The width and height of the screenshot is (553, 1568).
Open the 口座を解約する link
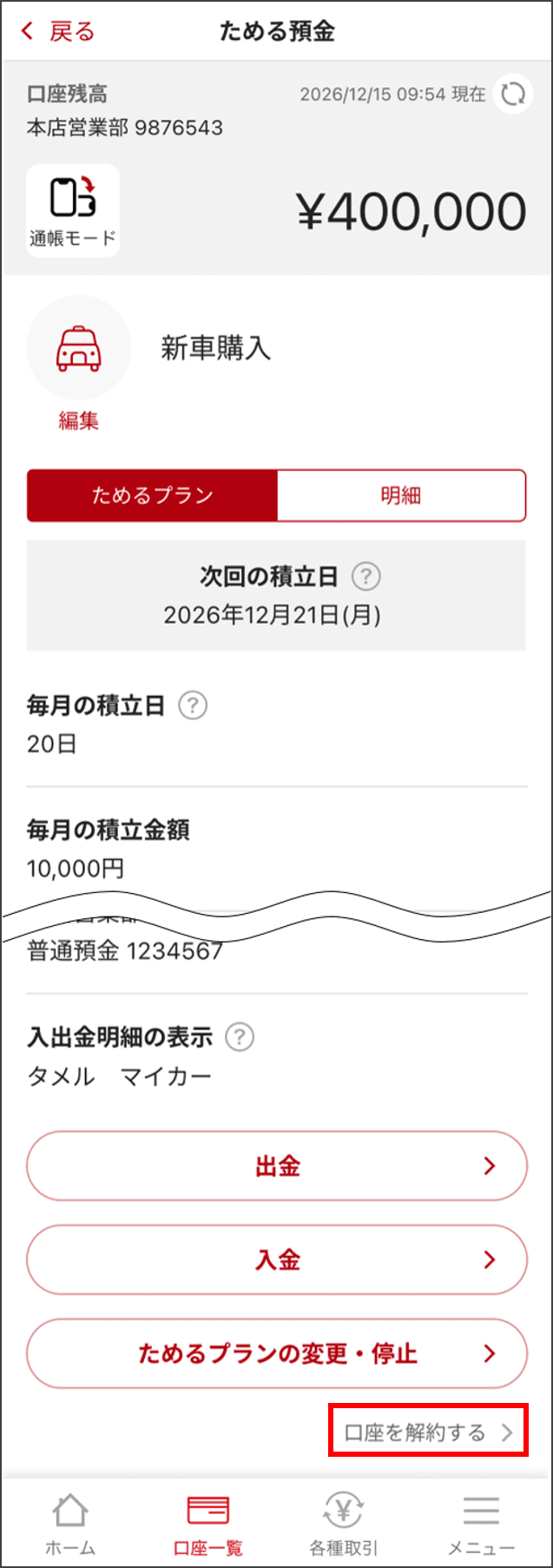(428, 1432)
